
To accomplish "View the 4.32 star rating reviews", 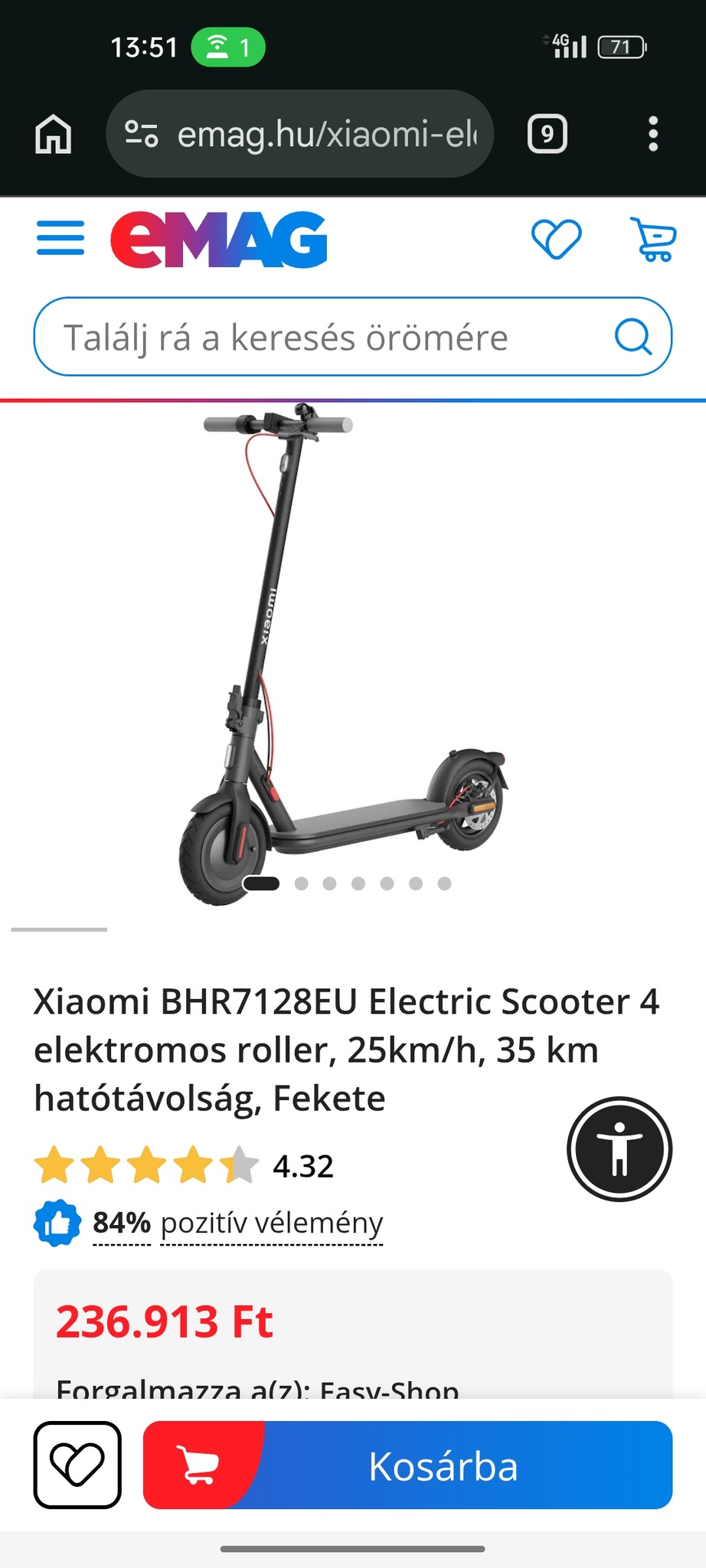I will (184, 1165).
